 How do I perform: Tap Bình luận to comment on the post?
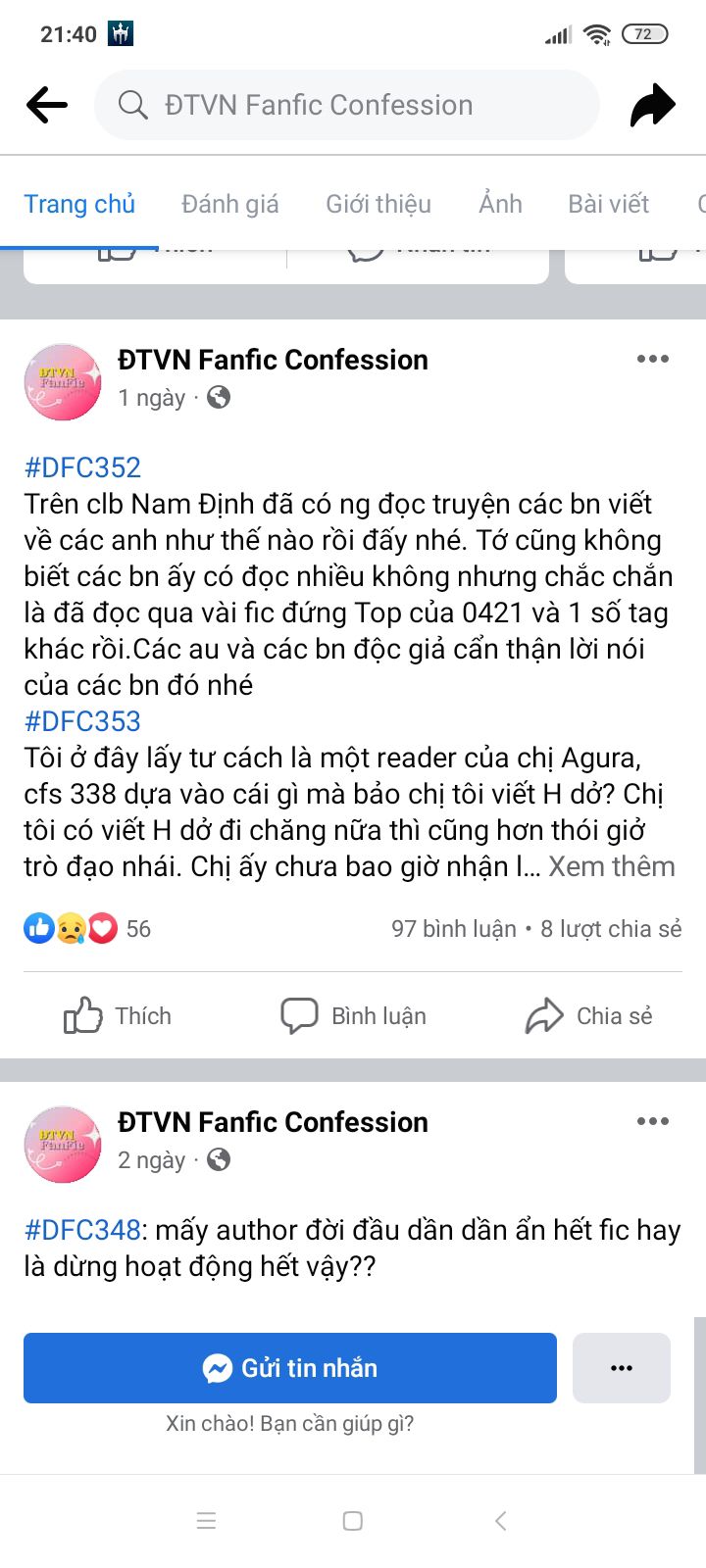tap(354, 1016)
